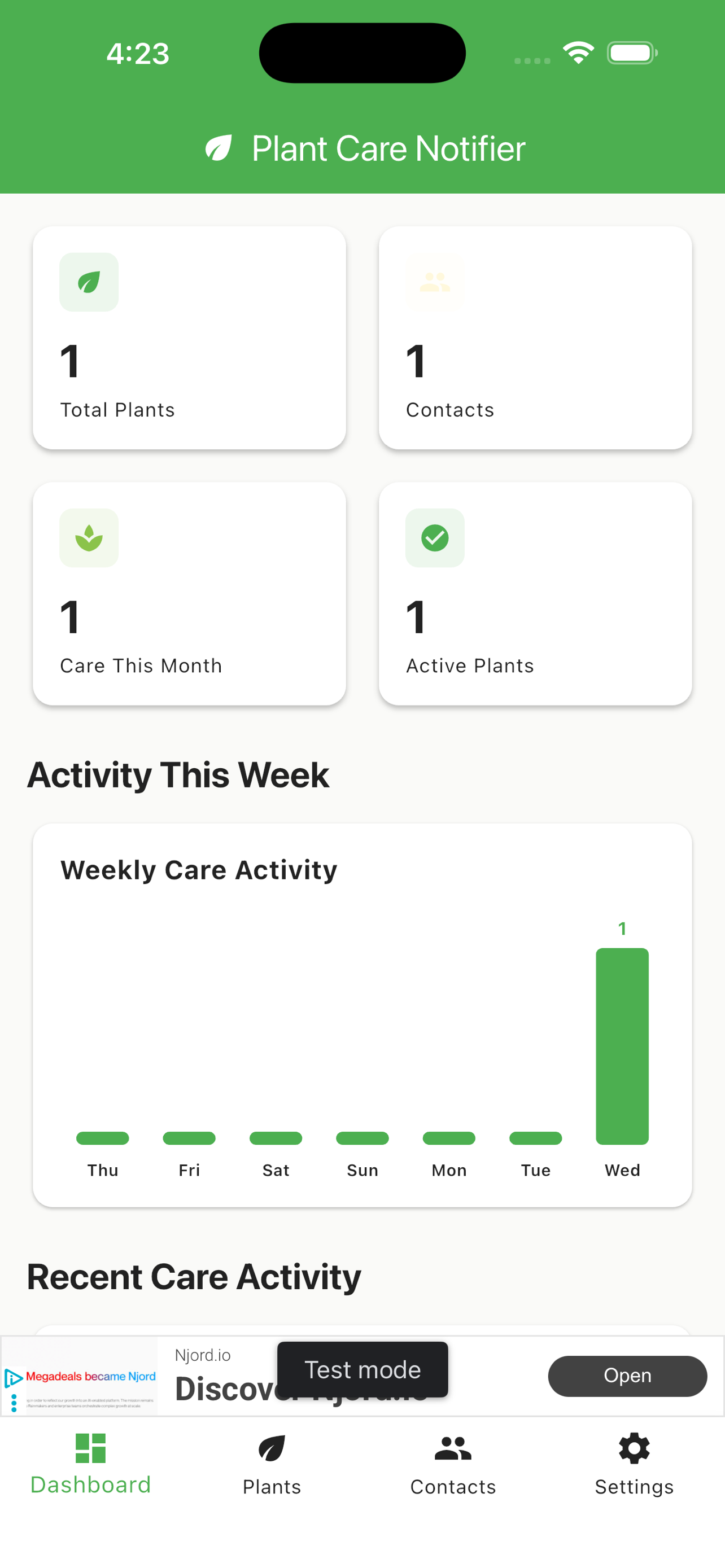Tap the Plants leaf icon in bottom navigation

pyautogui.click(x=272, y=1448)
